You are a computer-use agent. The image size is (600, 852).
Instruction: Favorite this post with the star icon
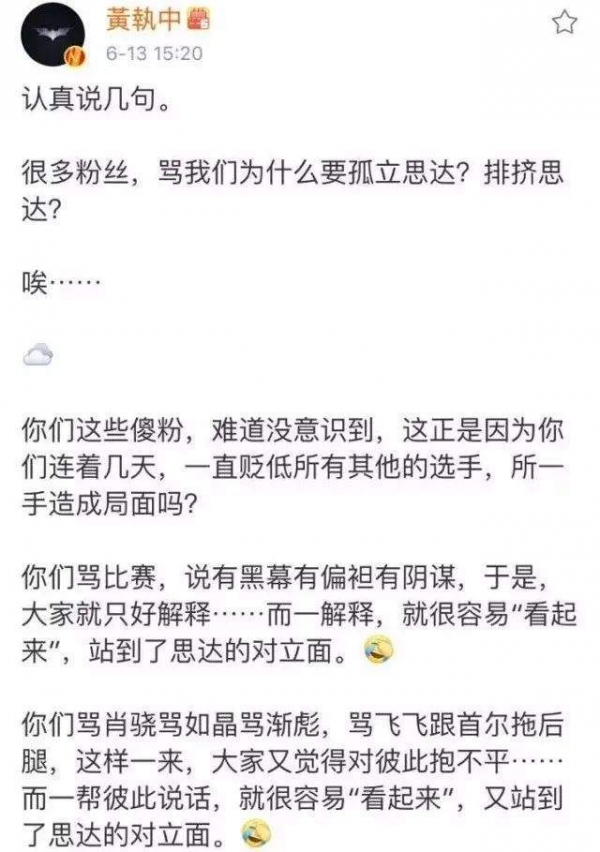click(x=564, y=22)
